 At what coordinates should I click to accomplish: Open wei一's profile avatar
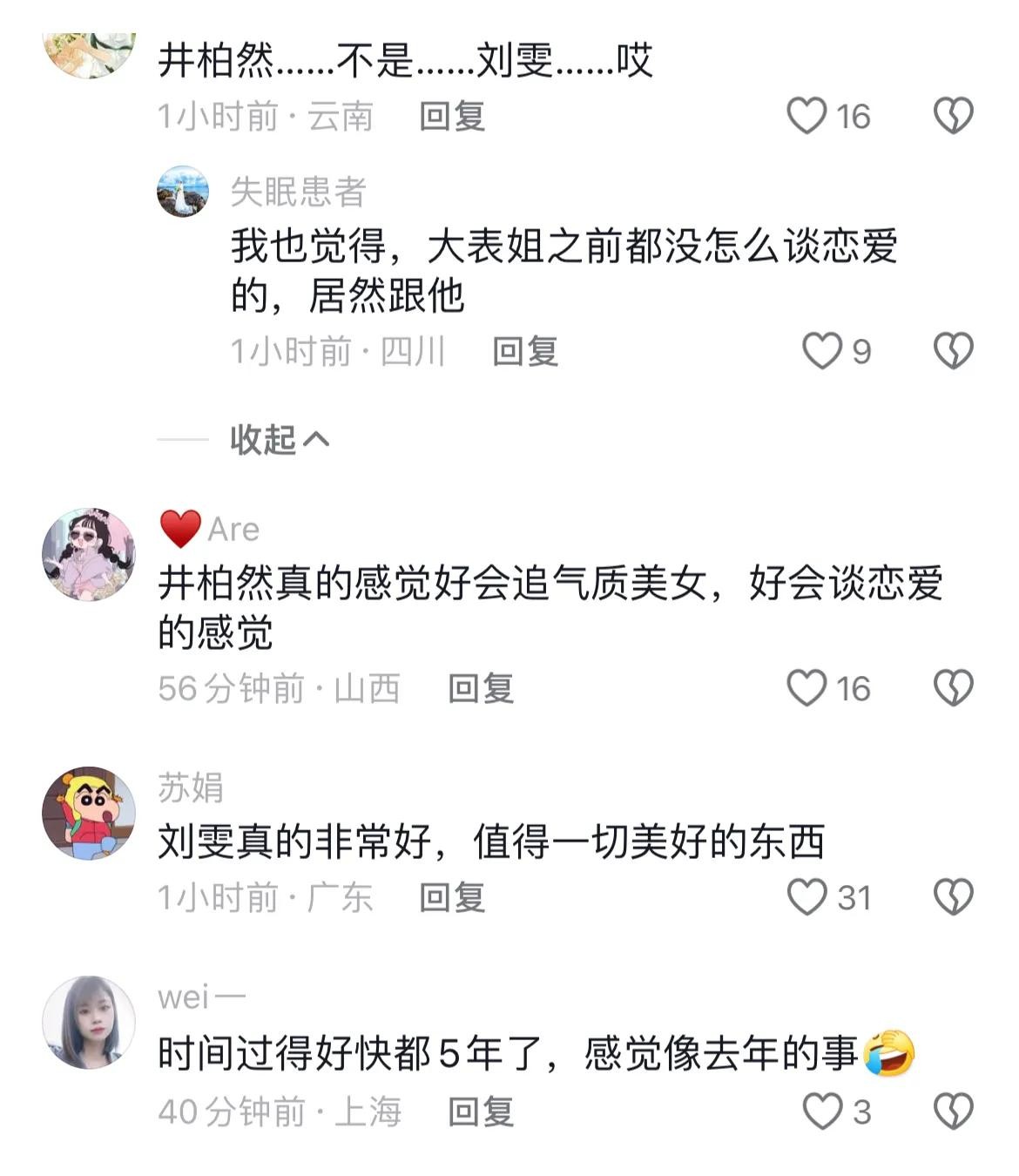[x=89, y=1022]
